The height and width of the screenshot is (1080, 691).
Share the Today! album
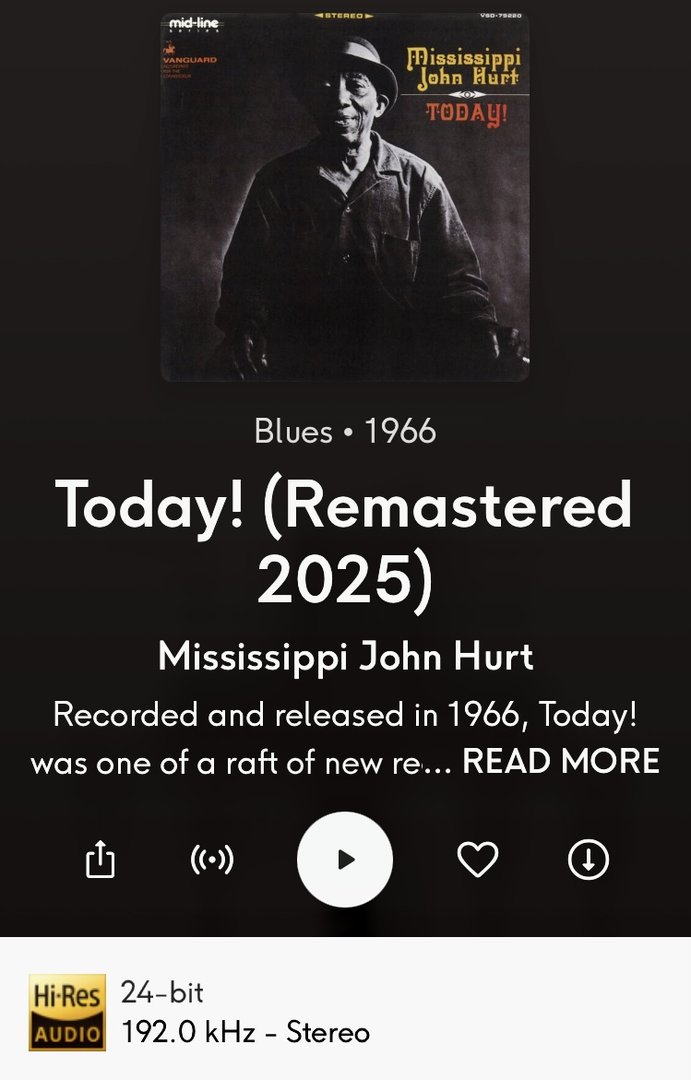pyautogui.click(x=100, y=859)
